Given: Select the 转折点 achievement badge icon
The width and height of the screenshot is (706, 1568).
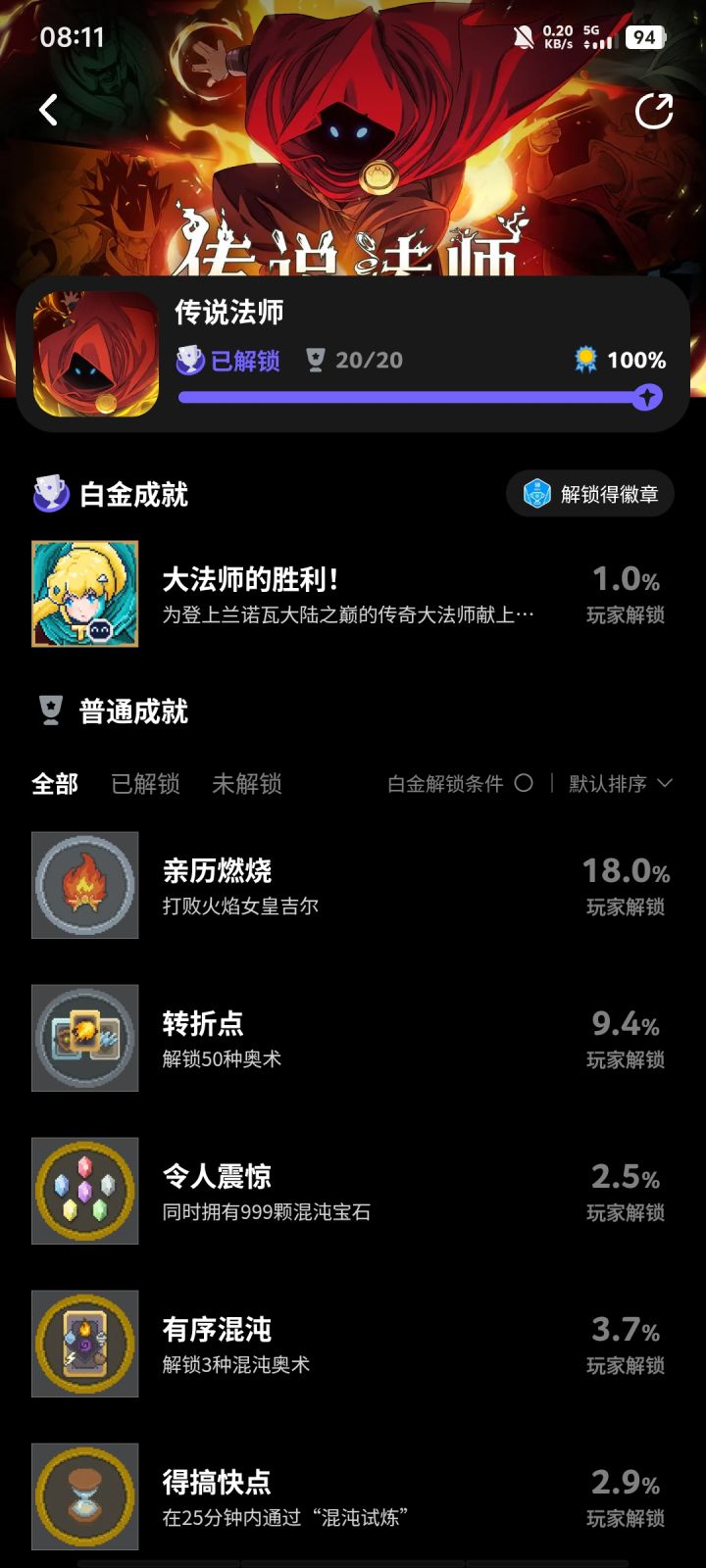Looking at the screenshot, I should [84, 1038].
